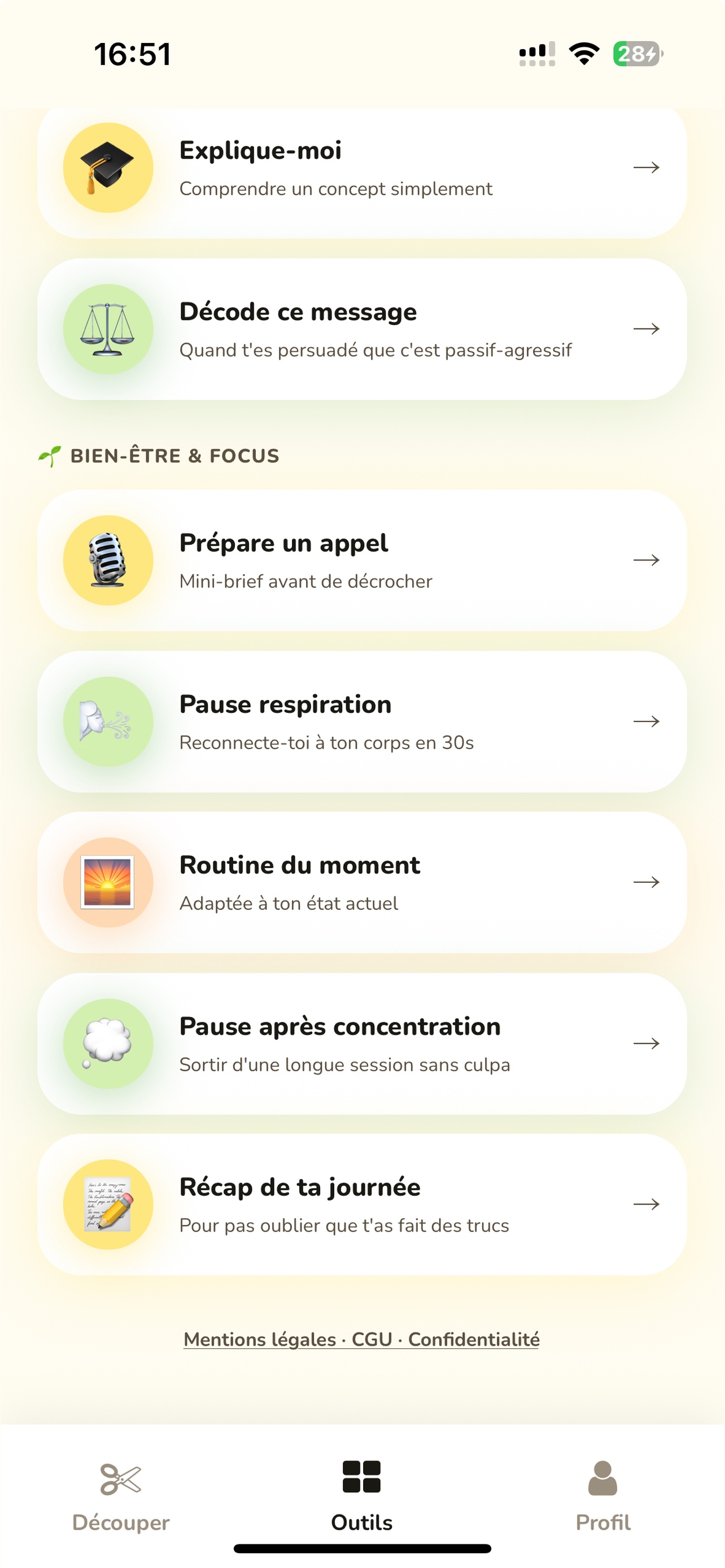Select Prépare un appel
The image size is (725, 1568).
pyautogui.click(x=362, y=560)
